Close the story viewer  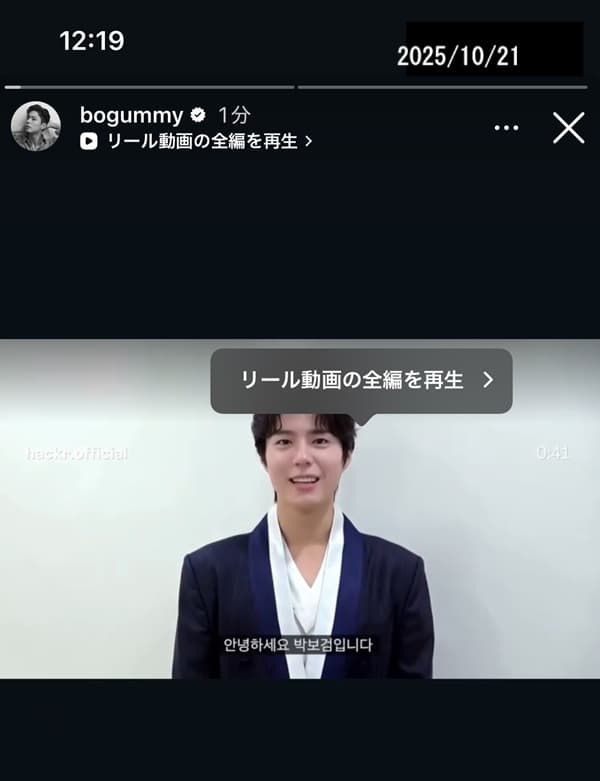(x=568, y=127)
